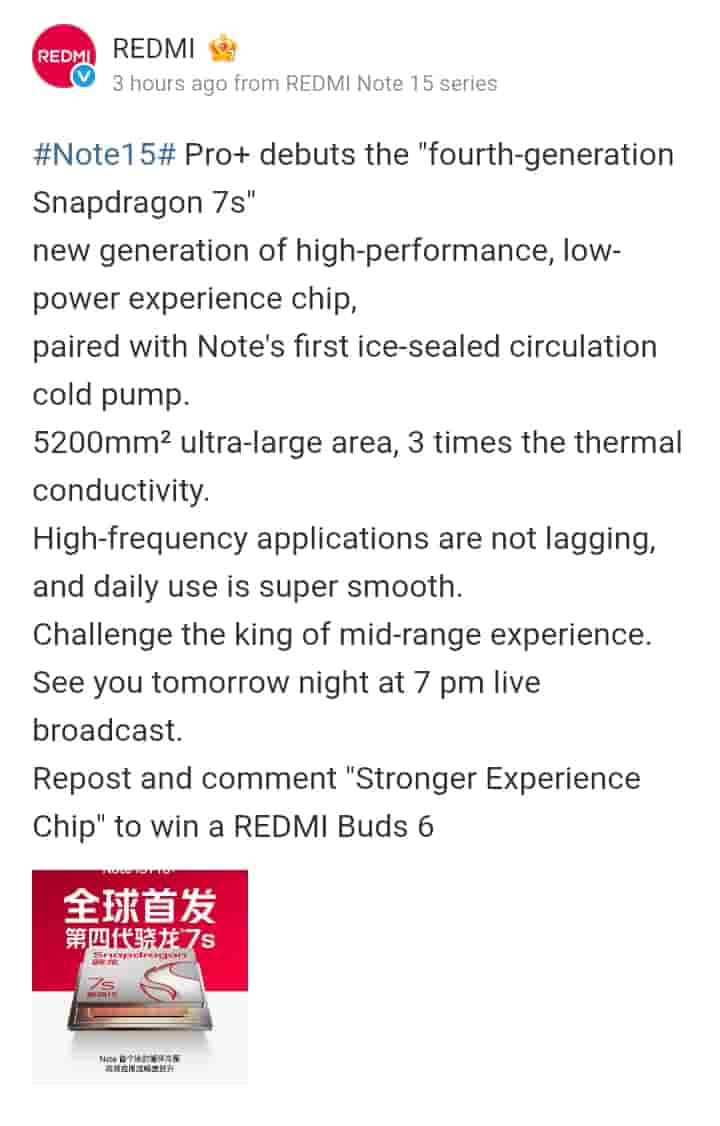View the attached Snapdragon 7s poster image
Viewport: 720px width, 1126px height.
140,976
